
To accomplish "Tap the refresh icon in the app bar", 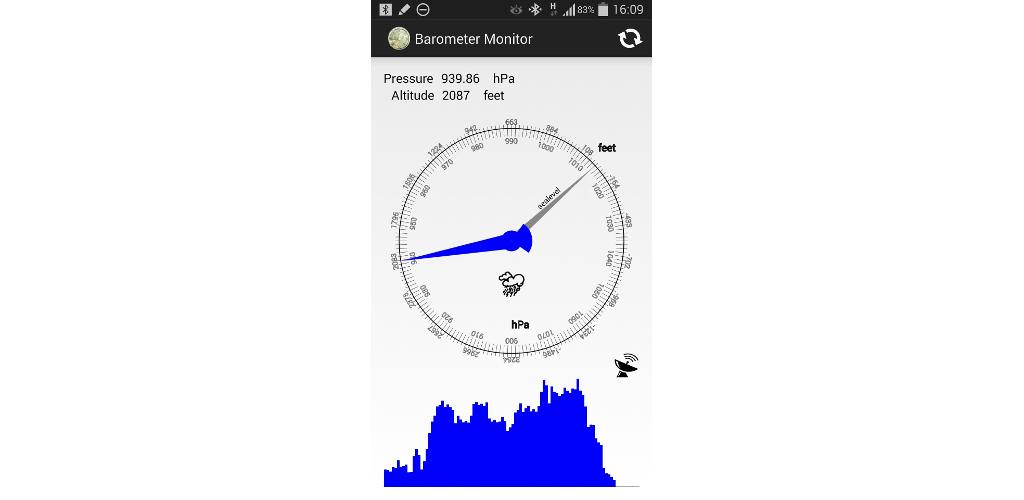I will (629, 39).
